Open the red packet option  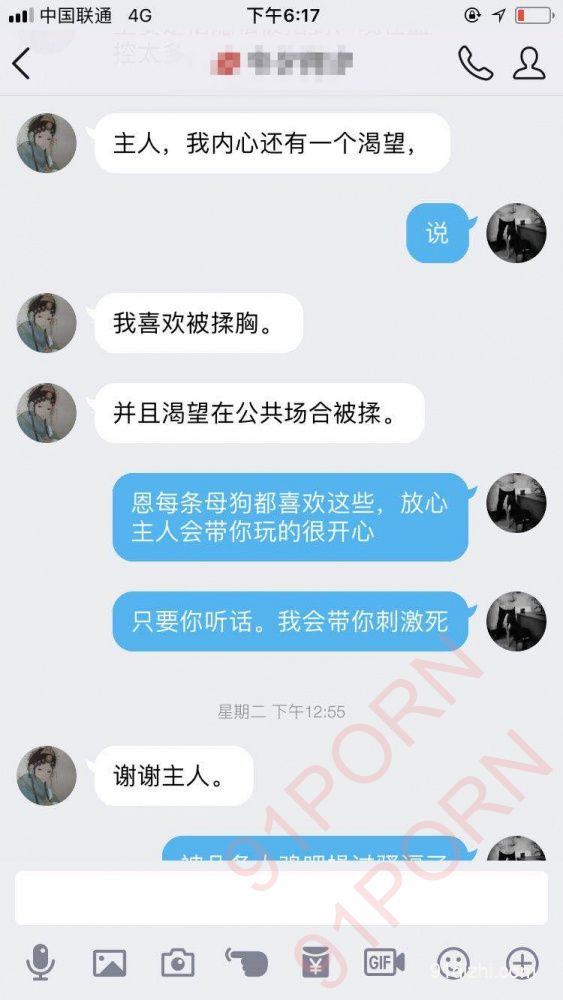pyautogui.click(x=316, y=962)
